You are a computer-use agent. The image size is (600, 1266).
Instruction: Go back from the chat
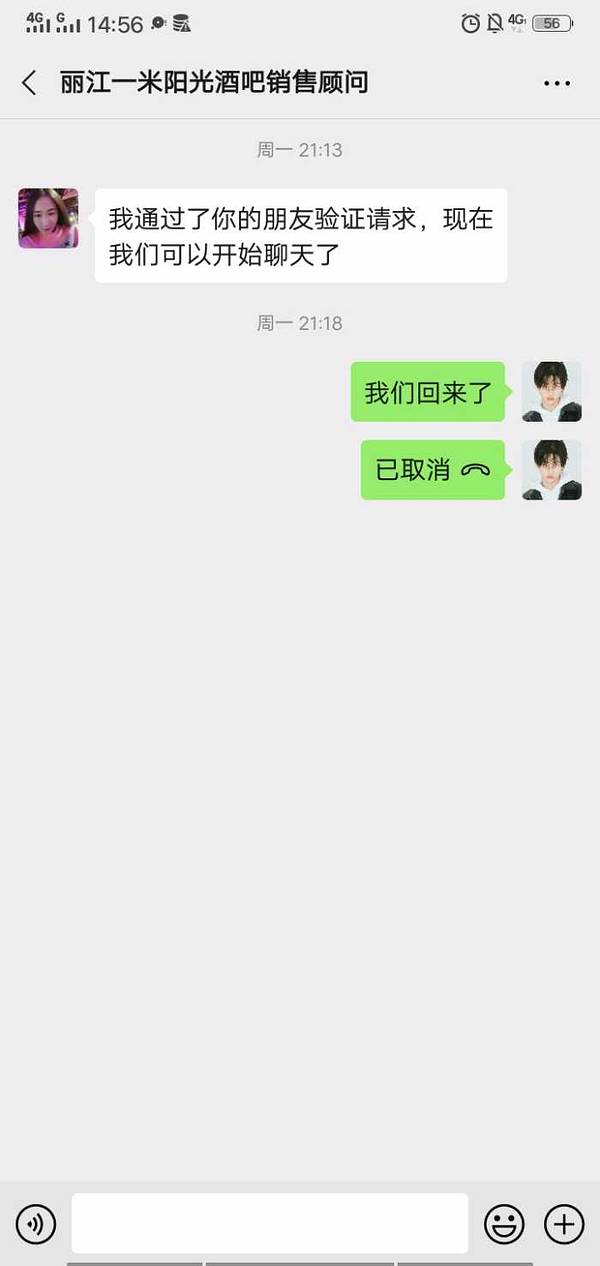click(29, 83)
